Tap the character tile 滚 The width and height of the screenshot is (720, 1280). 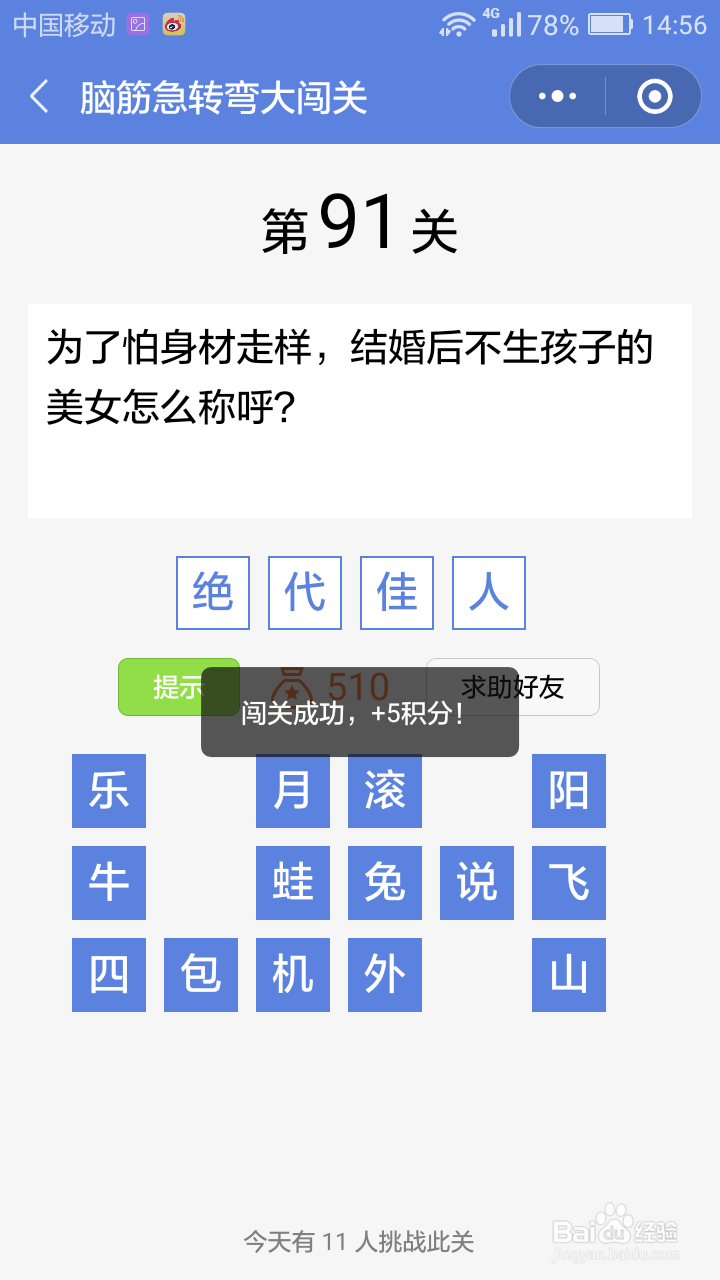385,791
